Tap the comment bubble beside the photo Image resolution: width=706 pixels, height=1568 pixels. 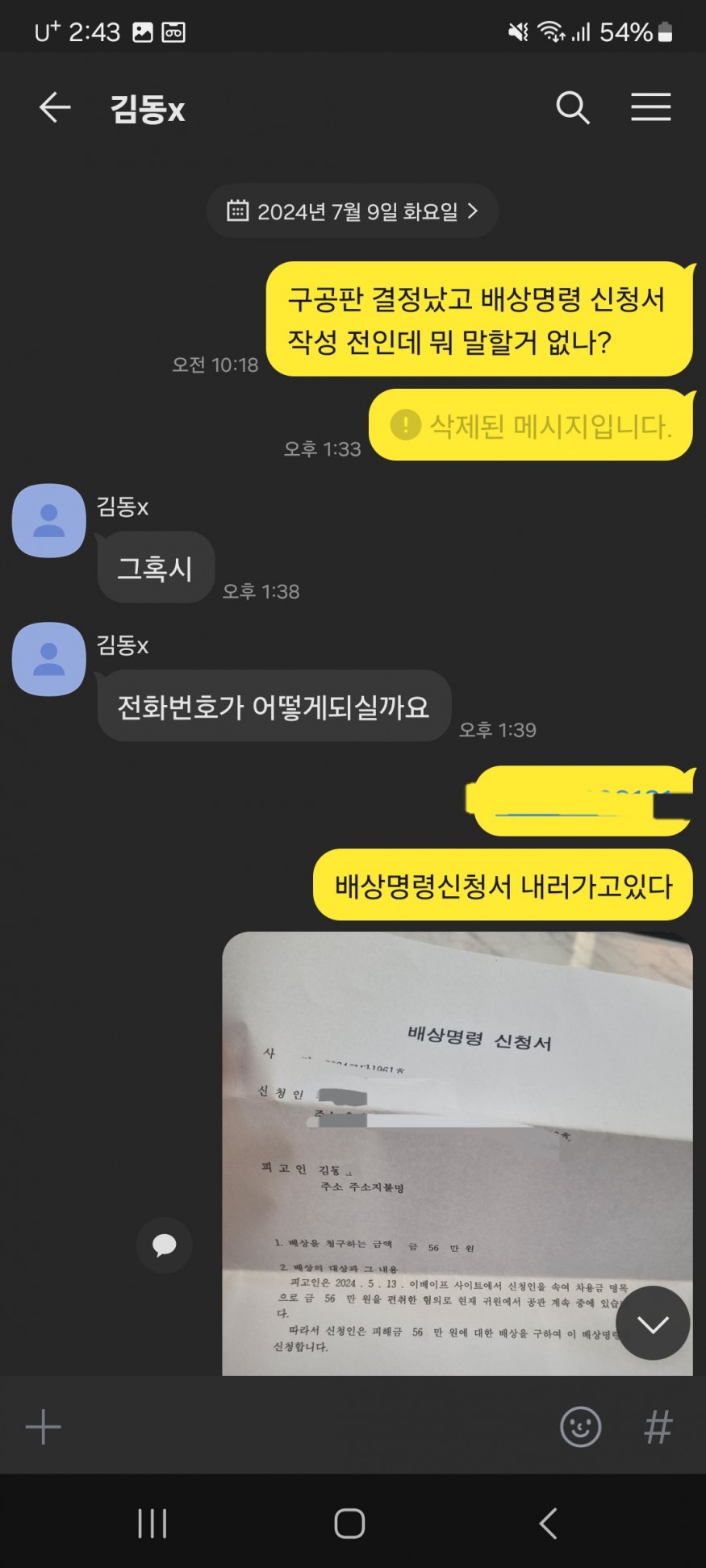(x=165, y=1245)
